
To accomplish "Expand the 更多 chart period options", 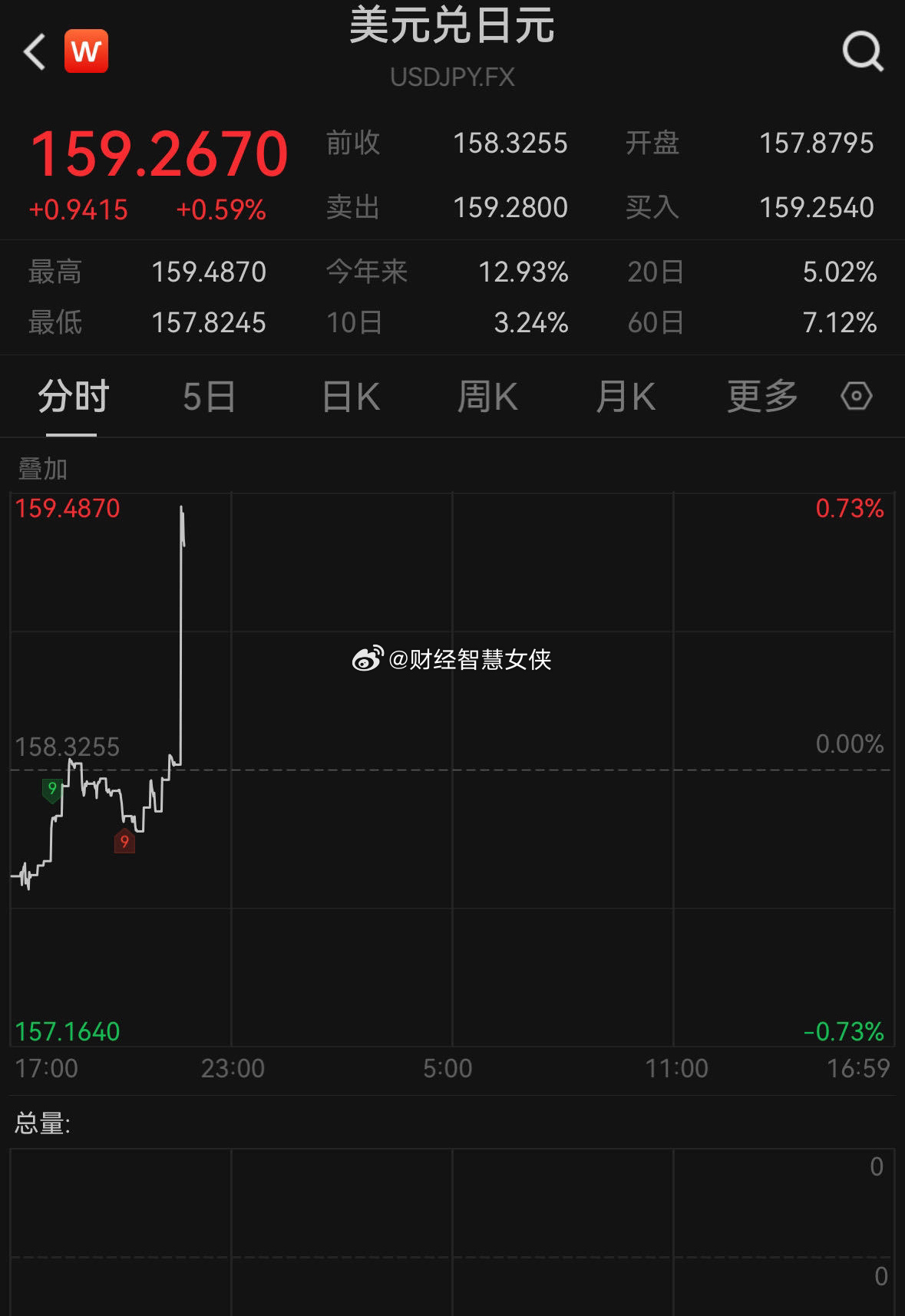I will coord(762,397).
